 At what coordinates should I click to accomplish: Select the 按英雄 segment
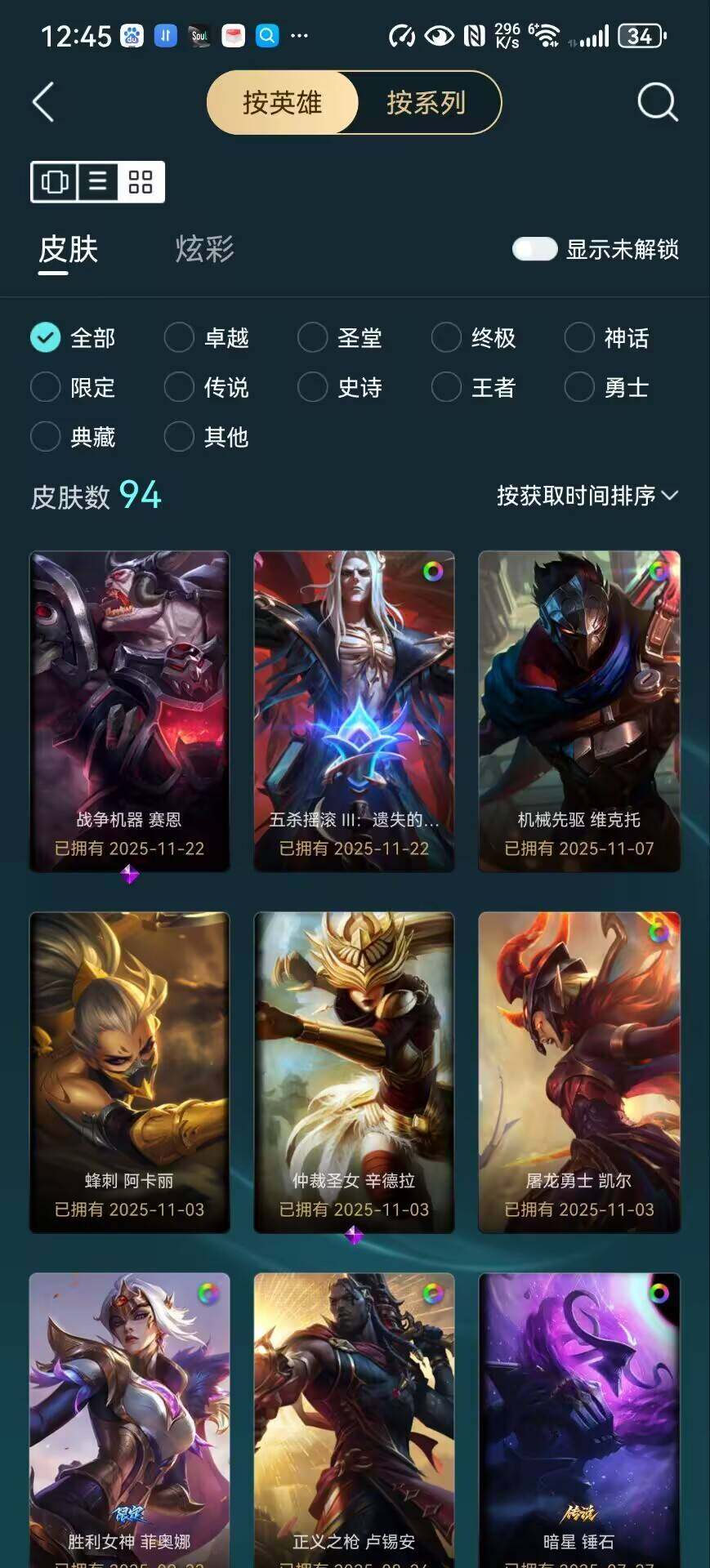click(283, 103)
